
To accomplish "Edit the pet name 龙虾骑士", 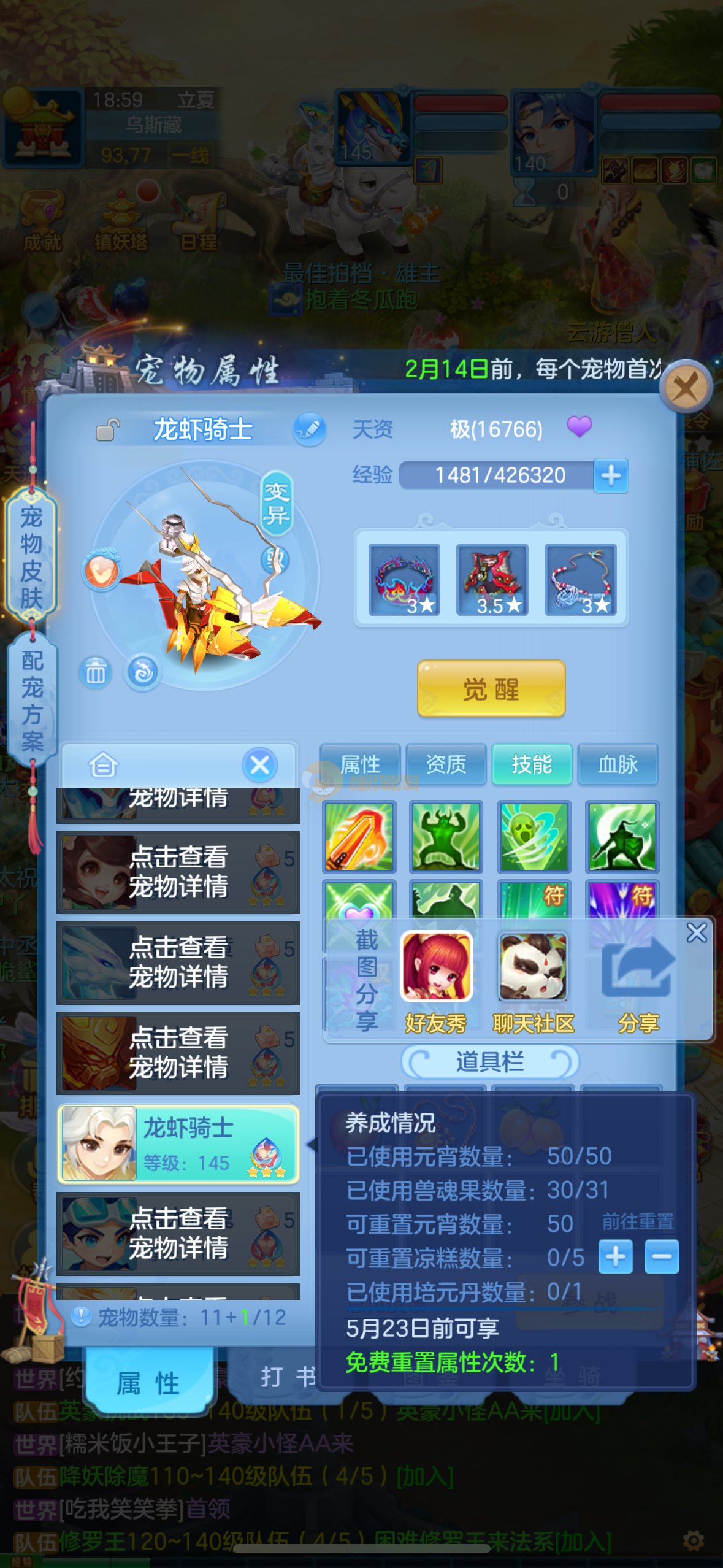I will [309, 429].
